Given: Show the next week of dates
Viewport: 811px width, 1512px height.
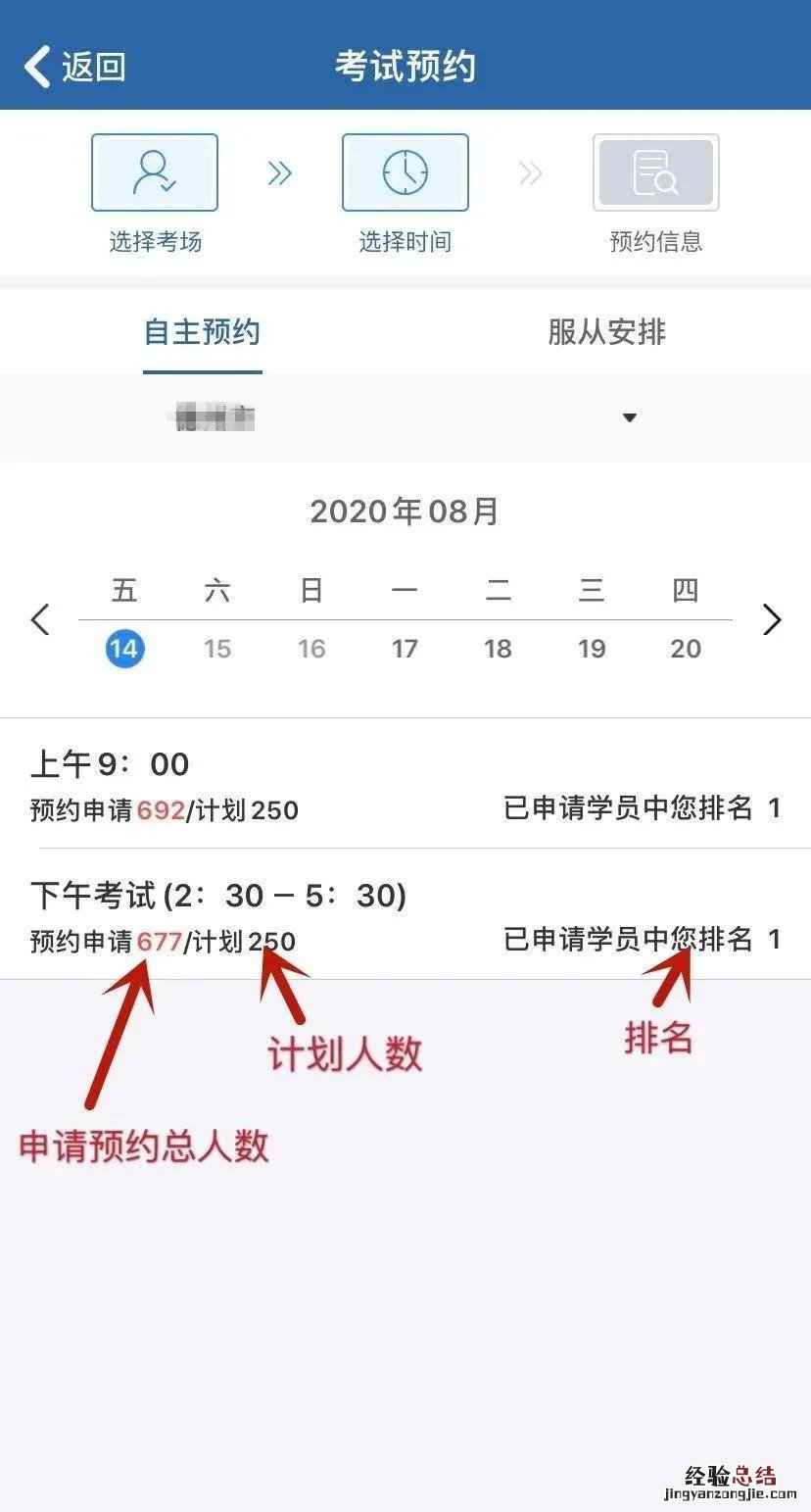Looking at the screenshot, I should [772, 619].
